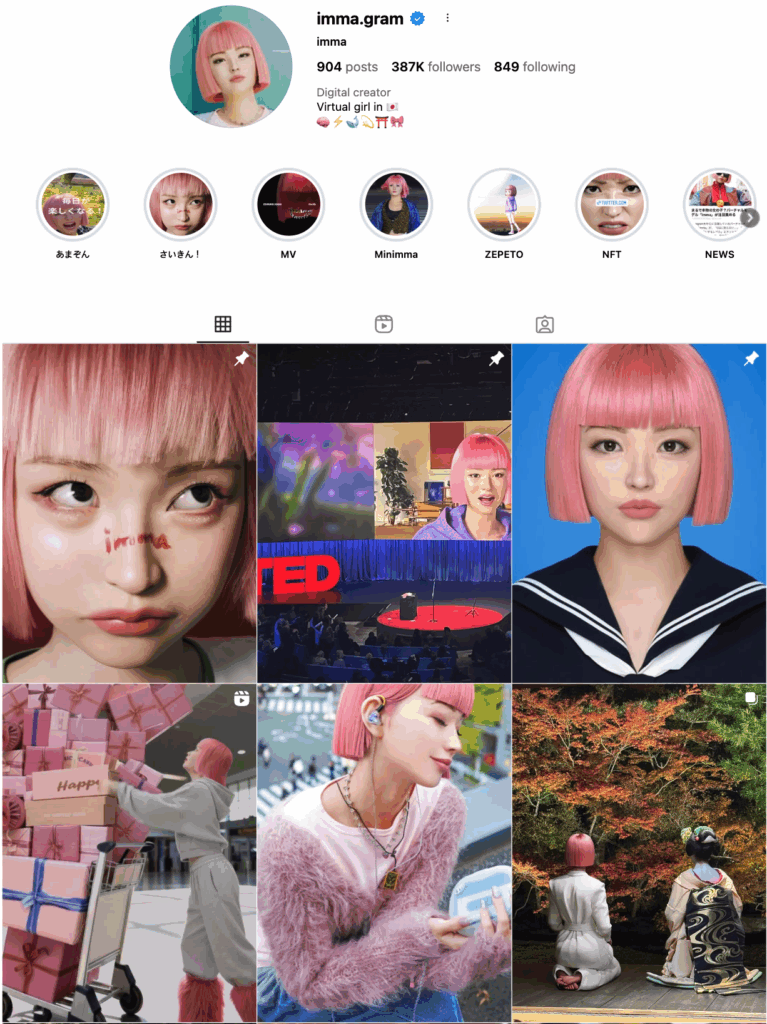767x1024 pixels.
Task: Open the ZEPETO story highlight
Action: 504,205
